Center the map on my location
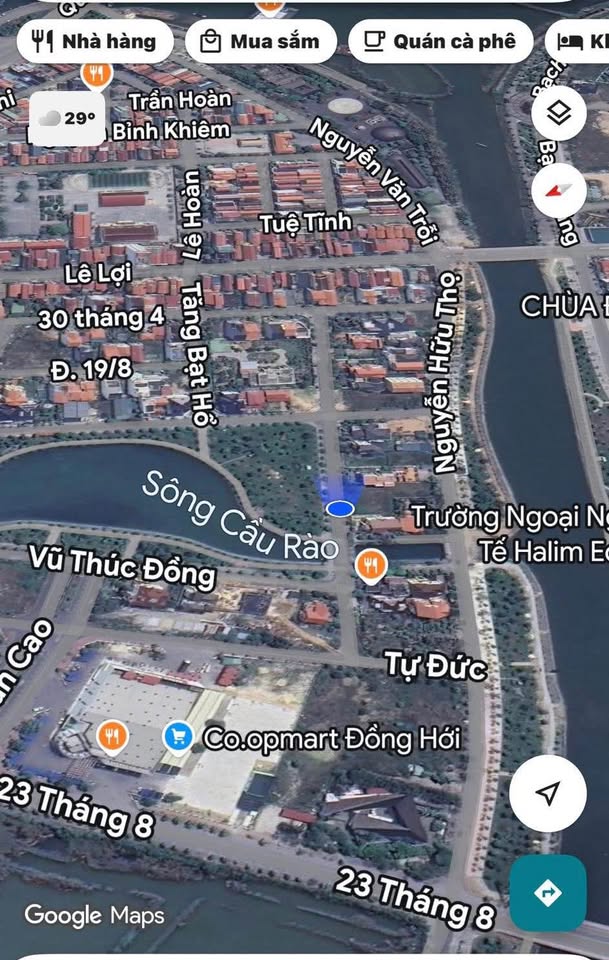609x960 pixels. pyautogui.click(x=547, y=793)
